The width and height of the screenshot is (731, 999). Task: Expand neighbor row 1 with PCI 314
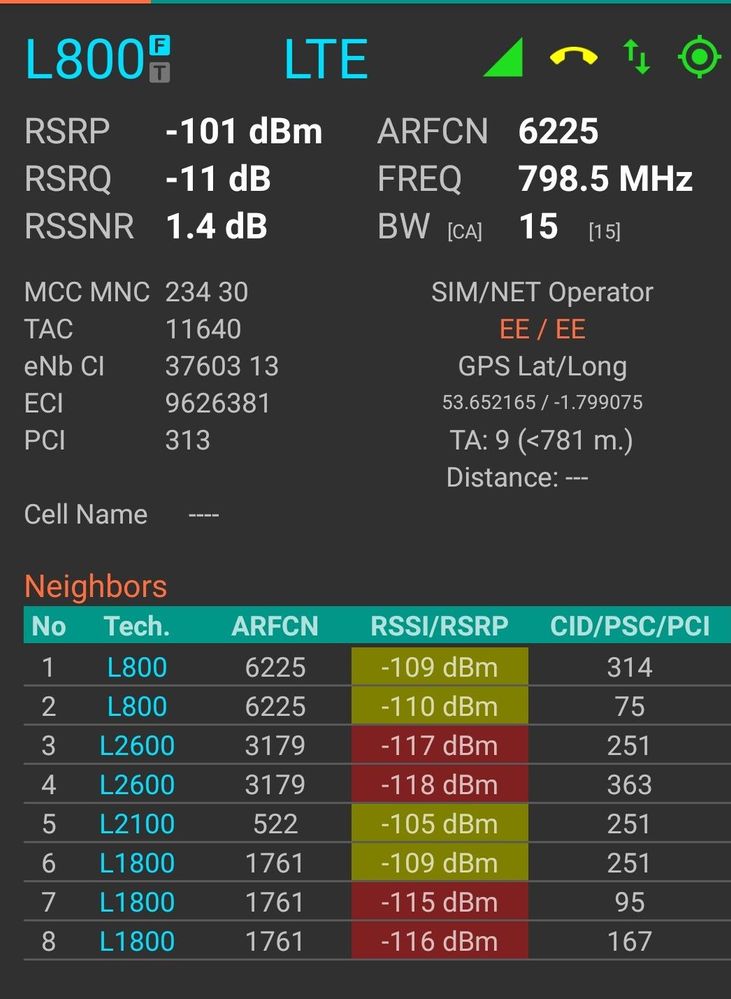click(x=365, y=666)
